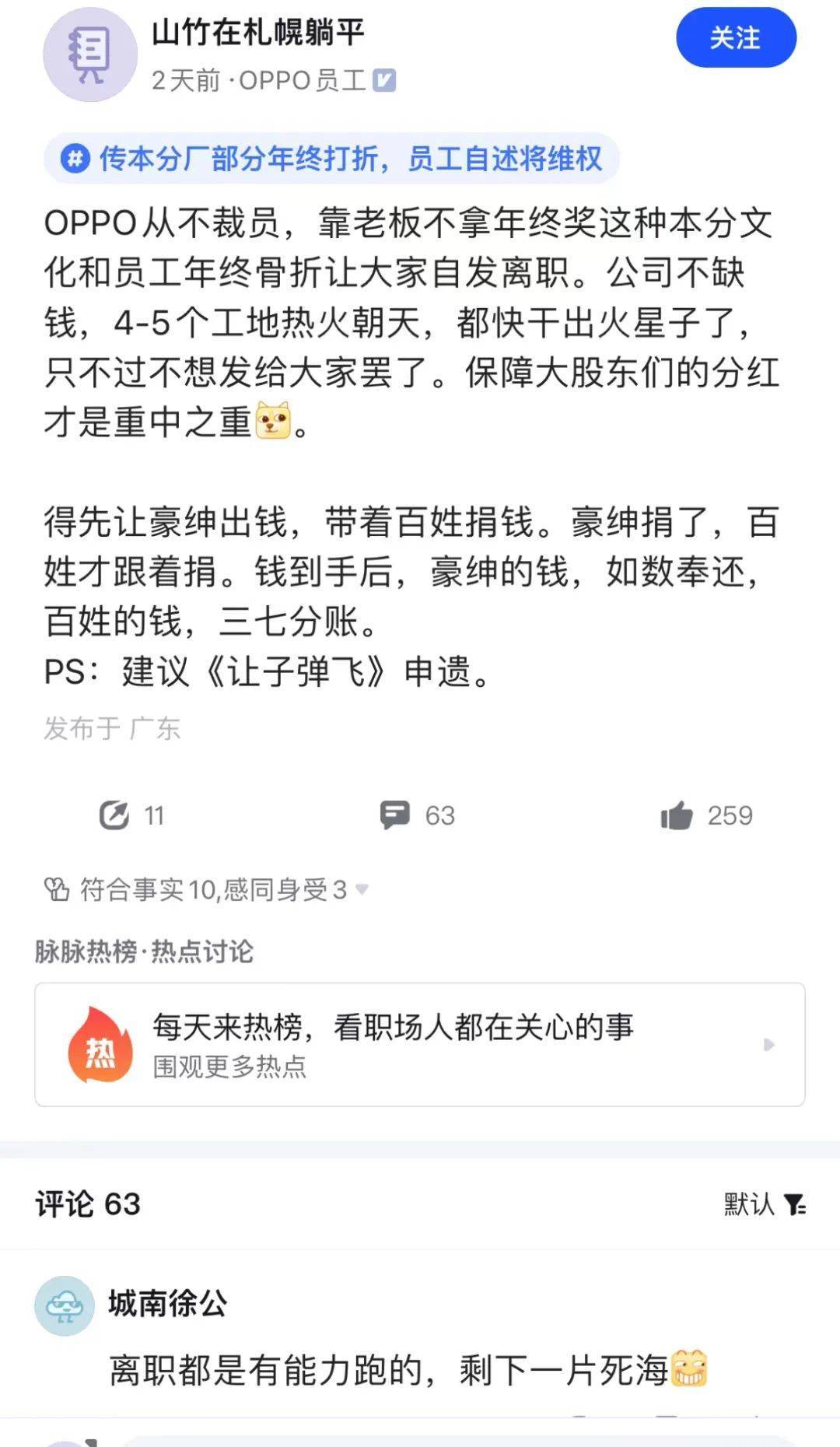Screen dimensions: 840x1447
Task: Open the hashtag topic 传本分厂部分年终打折
Action: click(332, 159)
